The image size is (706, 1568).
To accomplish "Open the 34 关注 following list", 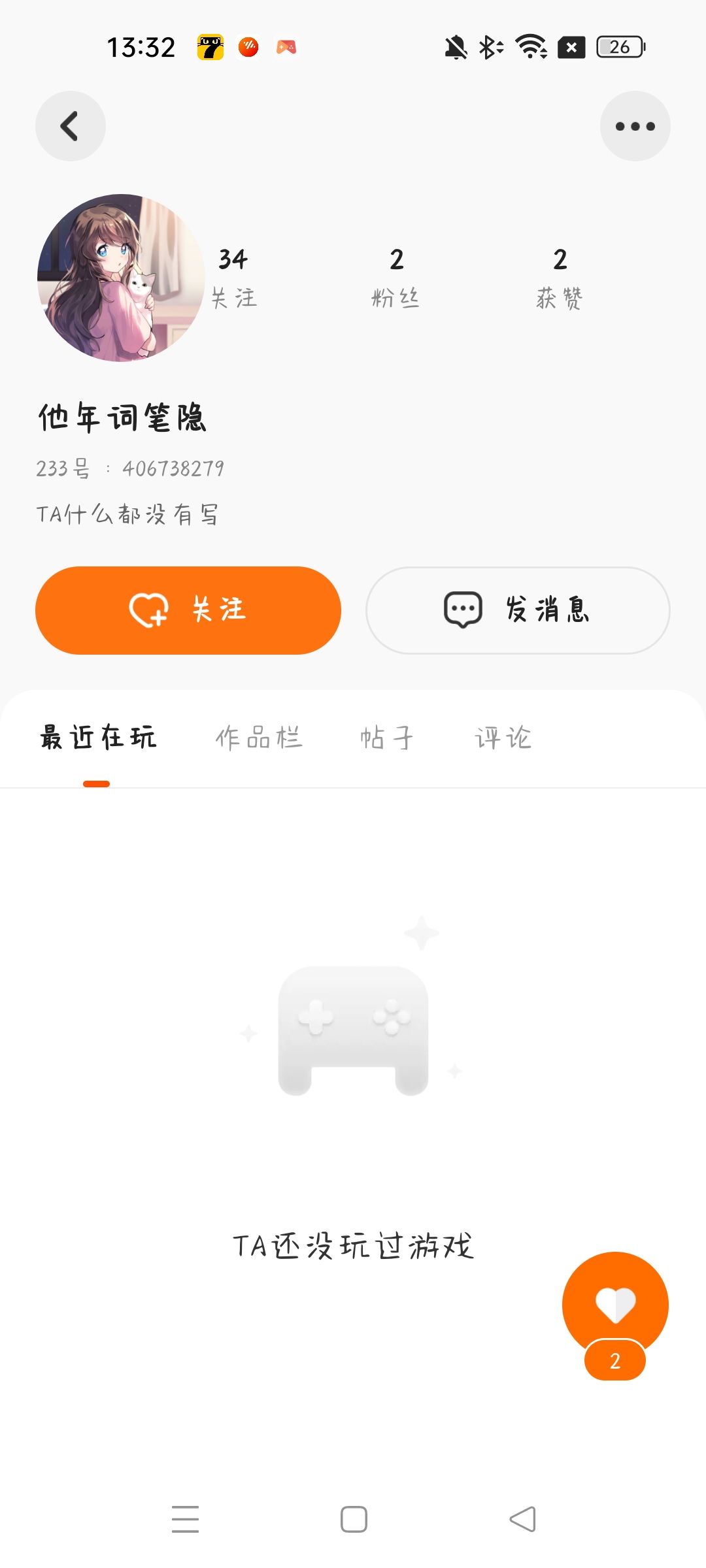I will coord(233,278).
